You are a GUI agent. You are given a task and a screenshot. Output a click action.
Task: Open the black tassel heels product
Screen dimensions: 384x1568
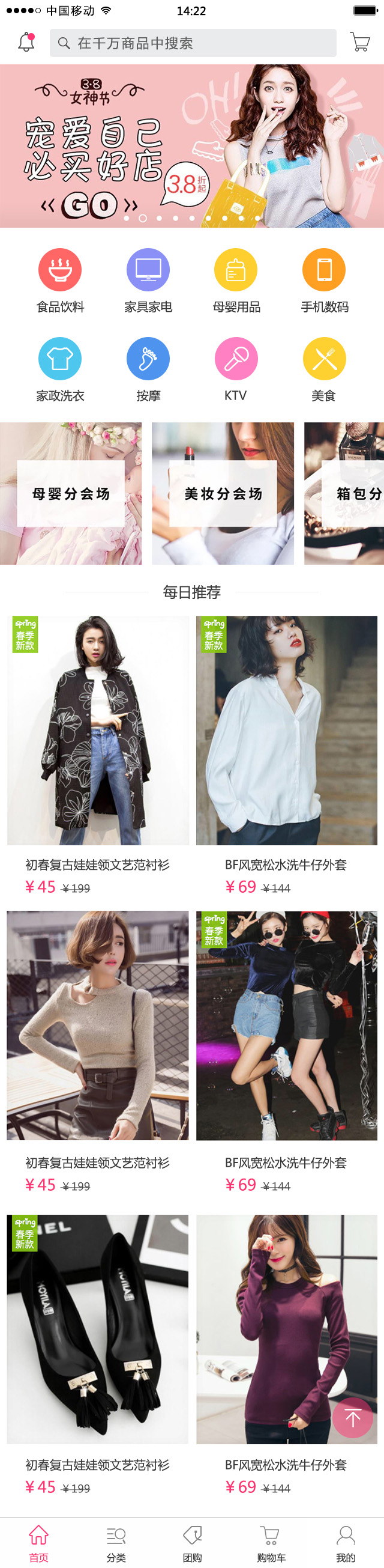(98, 1329)
